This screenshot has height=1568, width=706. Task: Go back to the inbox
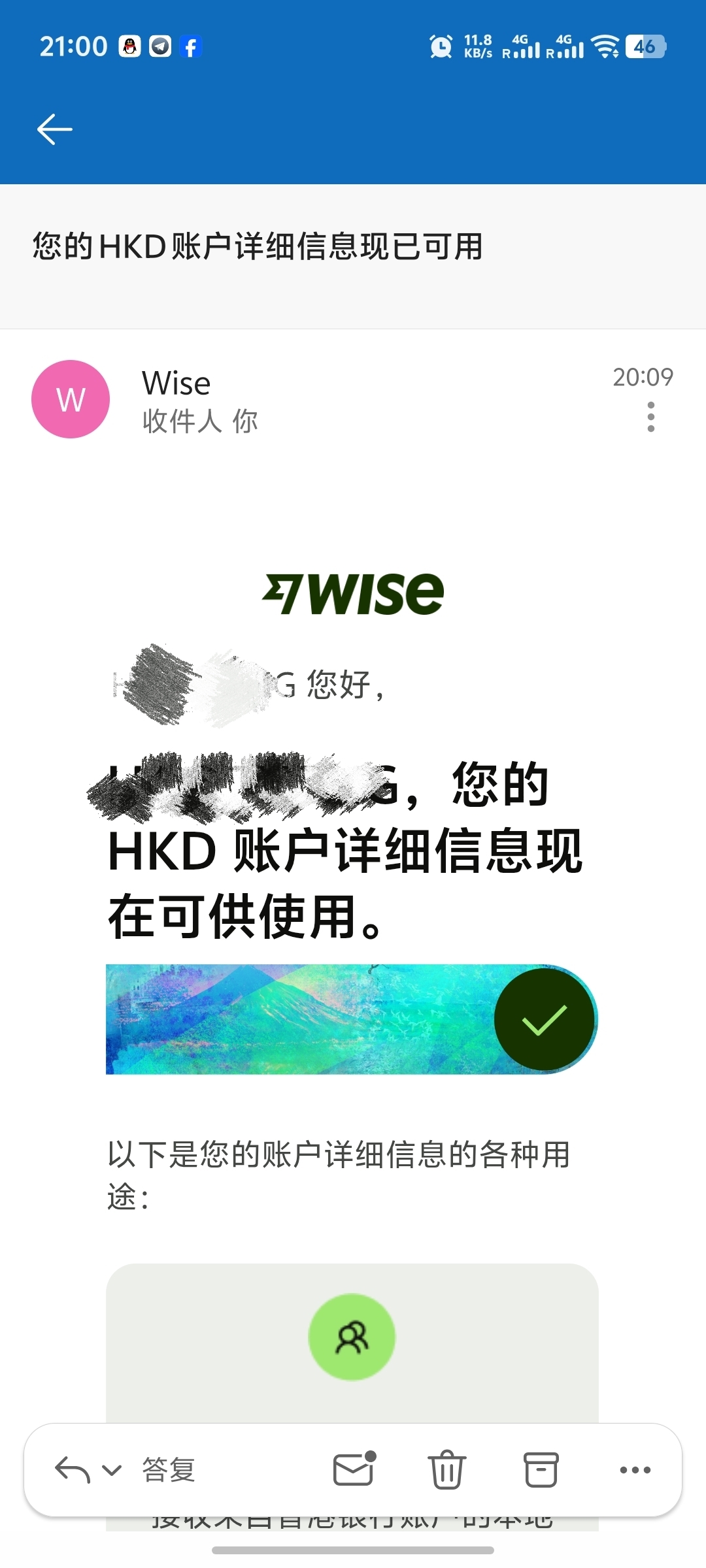pos(55,129)
